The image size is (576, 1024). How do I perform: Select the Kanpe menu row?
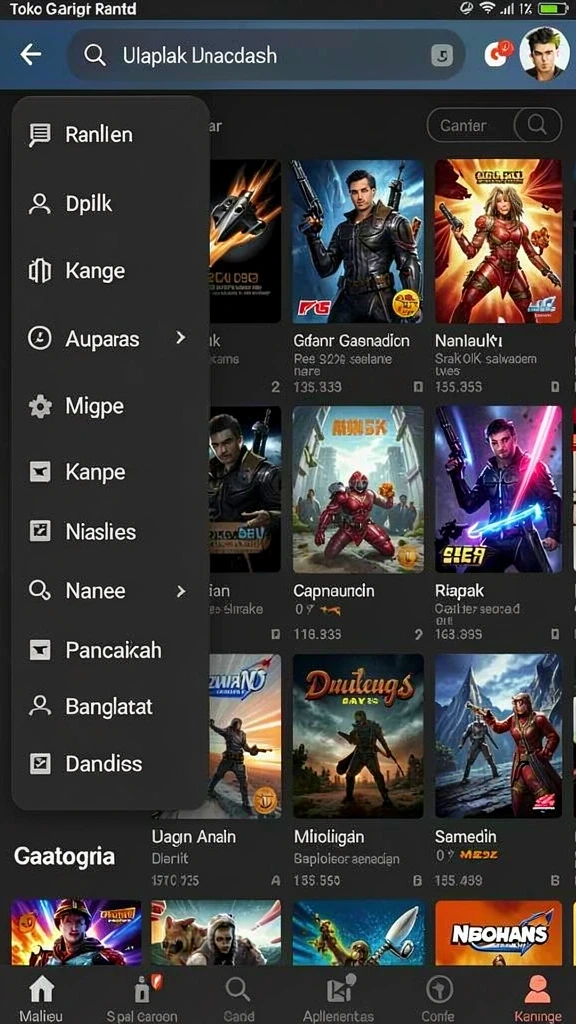click(110, 472)
